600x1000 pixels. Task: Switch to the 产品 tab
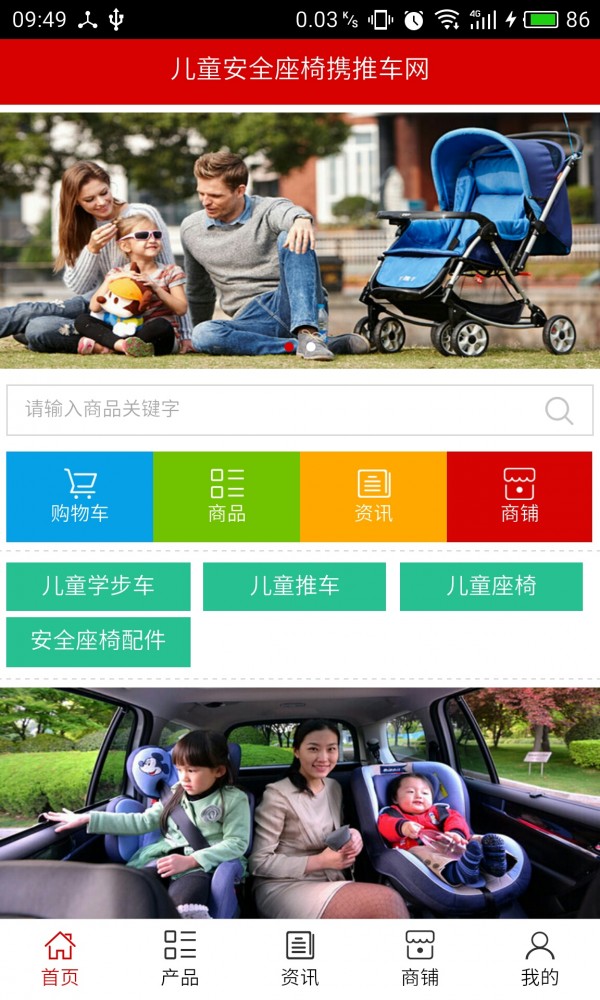(180, 958)
